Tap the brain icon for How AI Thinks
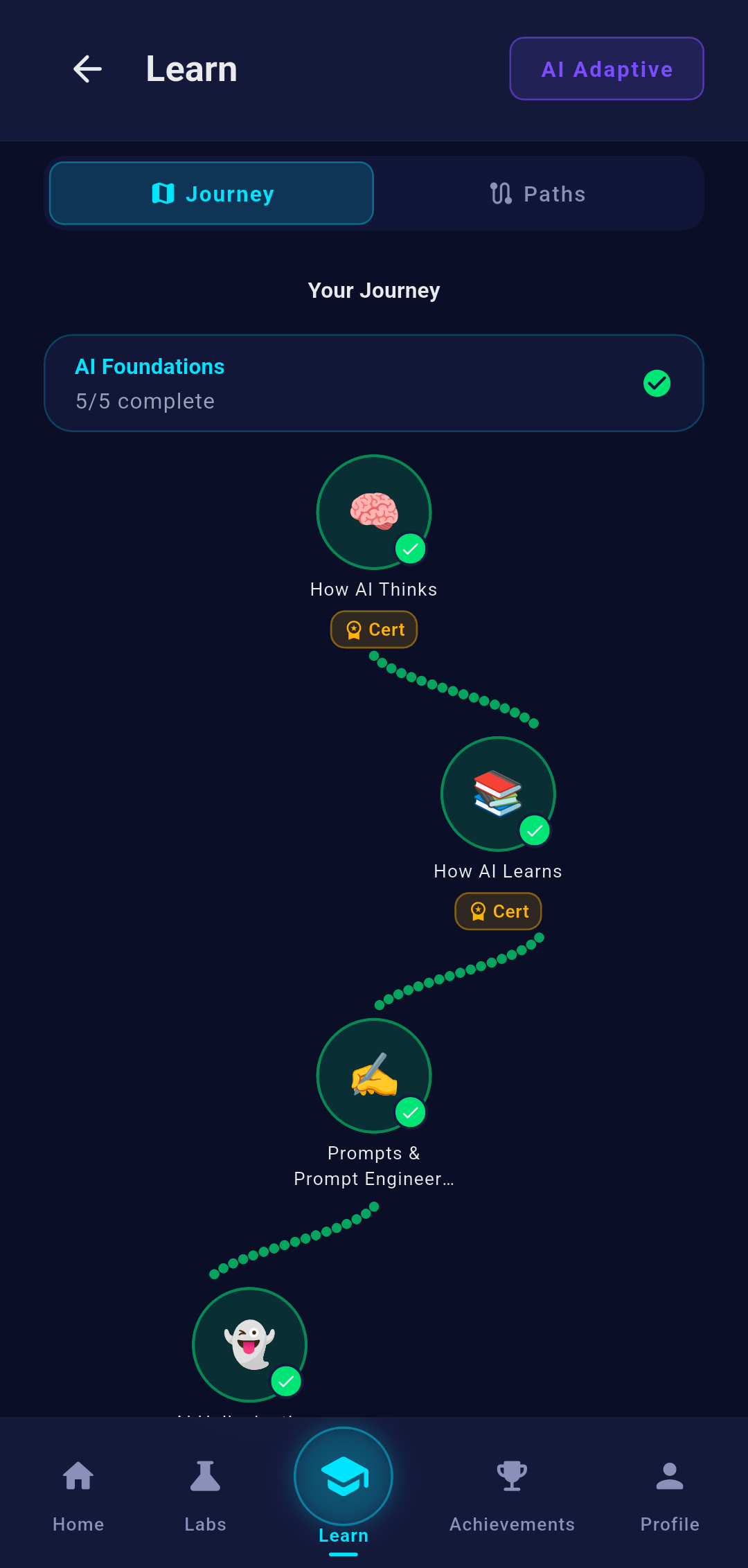748x1568 pixels. click(x=373, y=511)
